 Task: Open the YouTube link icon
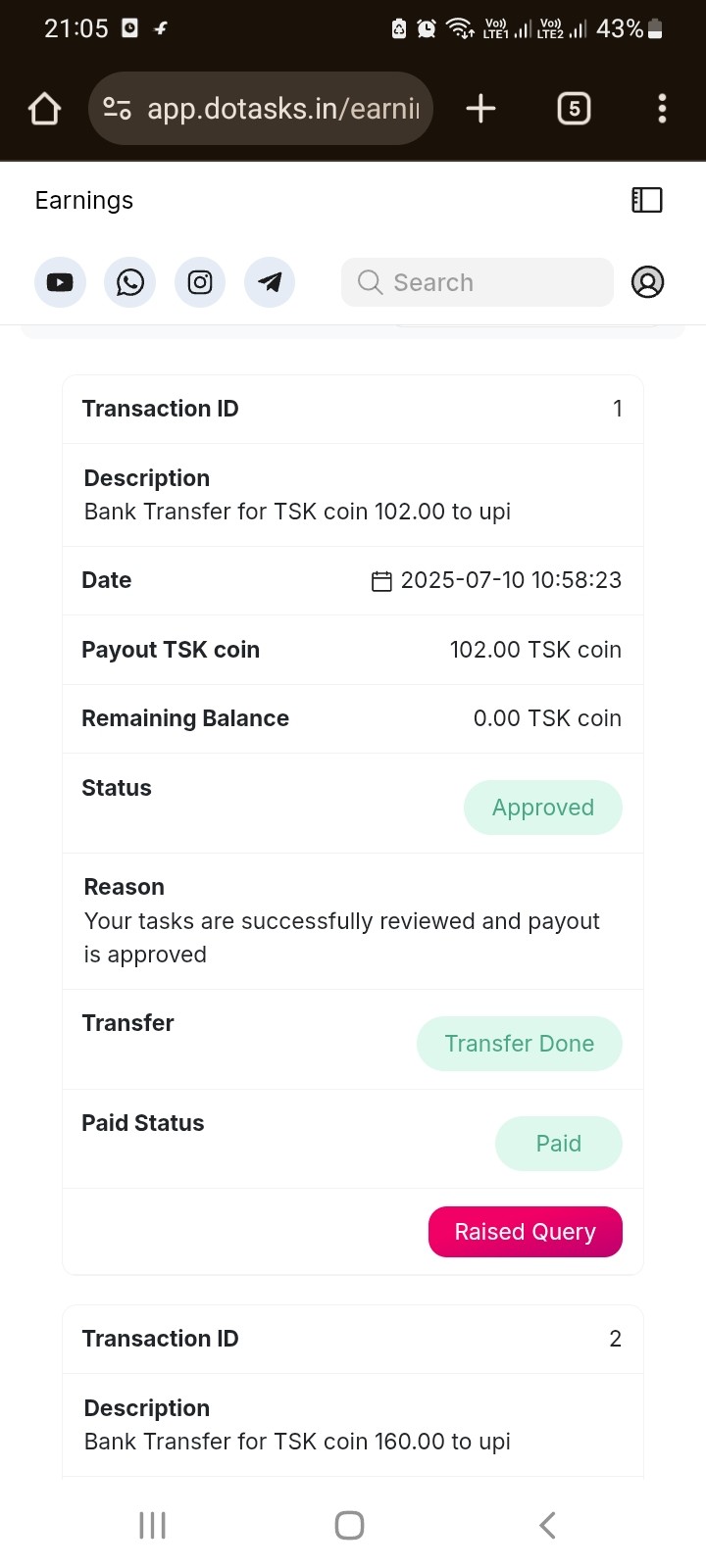pyautogui.click(x=60, y=282)
